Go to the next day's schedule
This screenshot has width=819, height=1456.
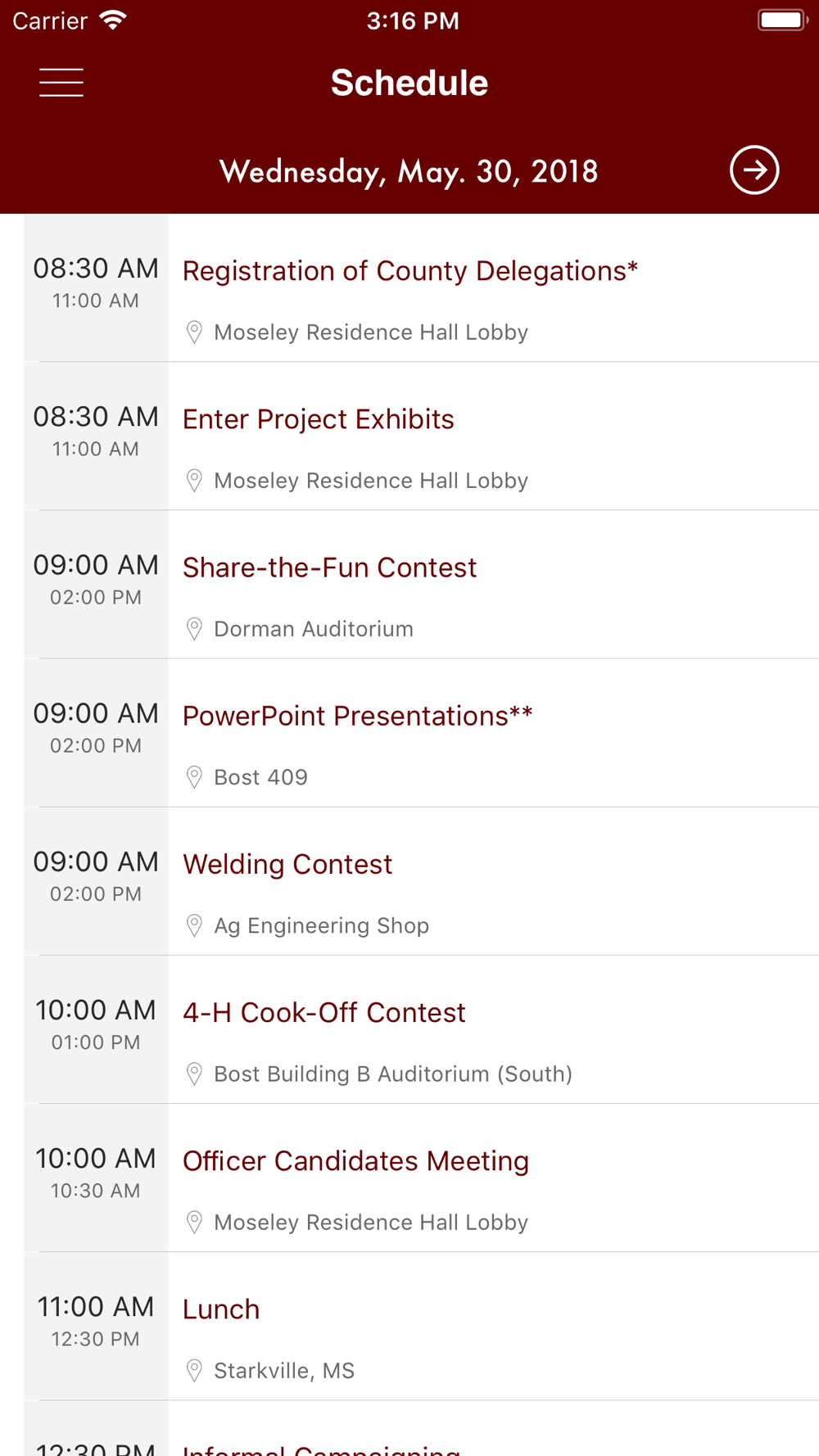point(754,170)
